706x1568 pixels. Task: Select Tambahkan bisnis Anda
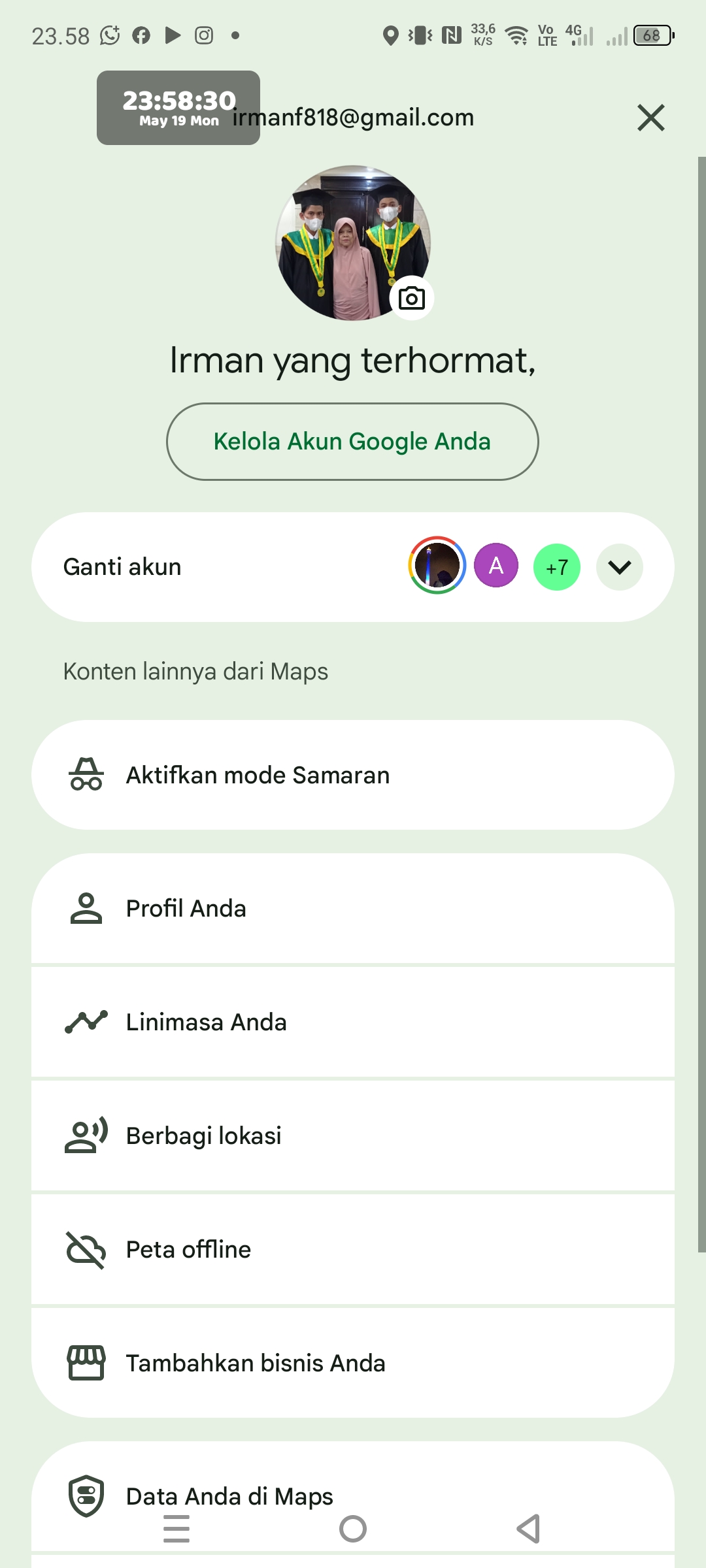[353, 1363]
